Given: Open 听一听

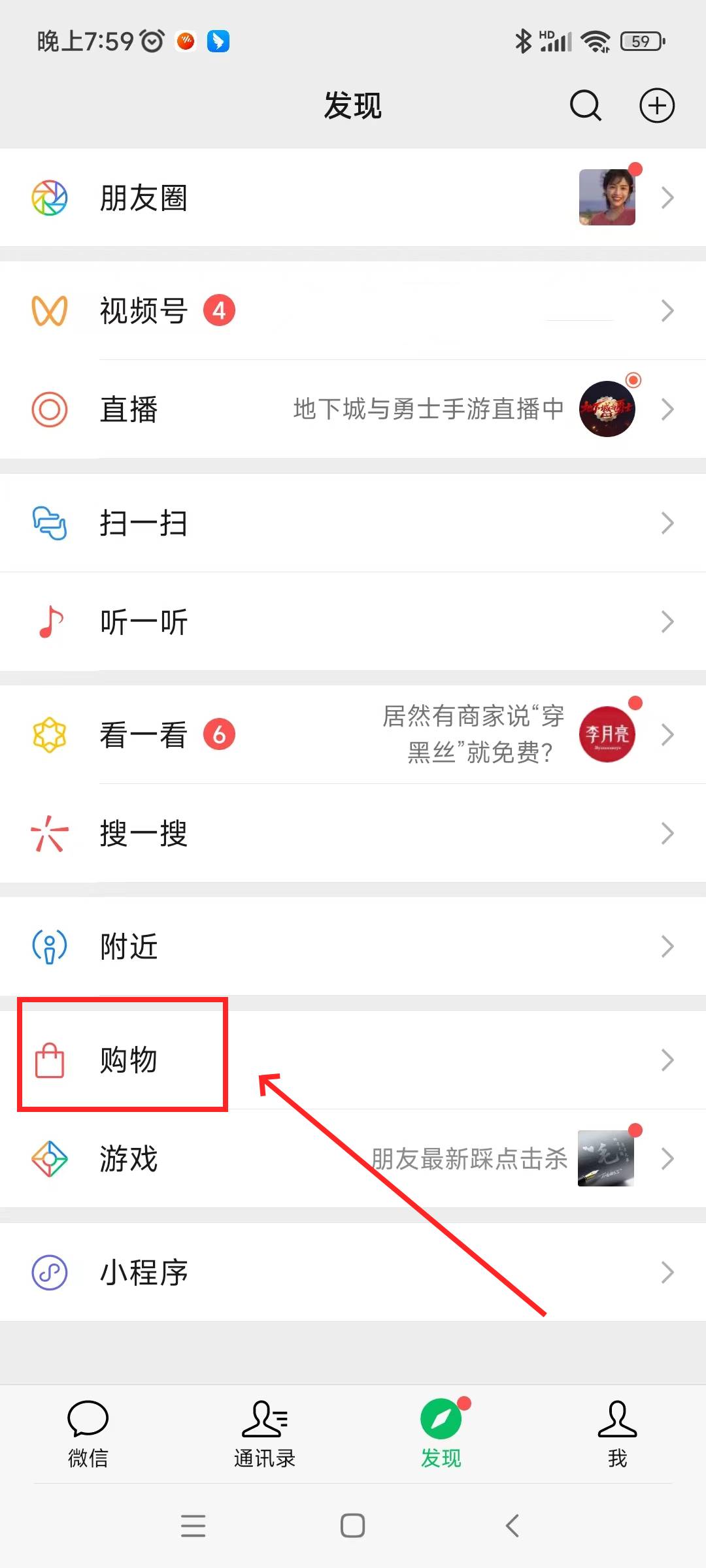Looking at the screenshot, I should [x=353, y=621].
